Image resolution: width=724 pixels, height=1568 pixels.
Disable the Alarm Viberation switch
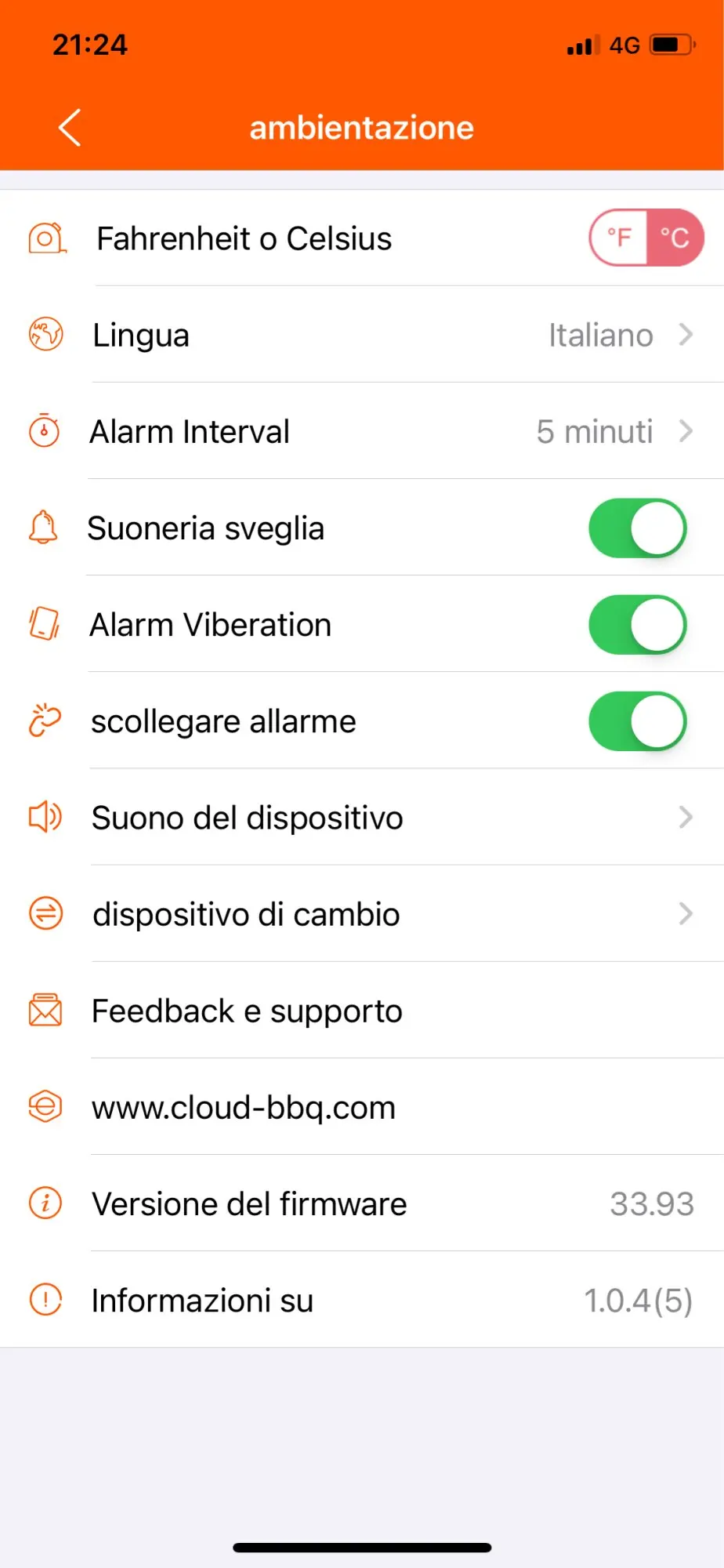637,625
